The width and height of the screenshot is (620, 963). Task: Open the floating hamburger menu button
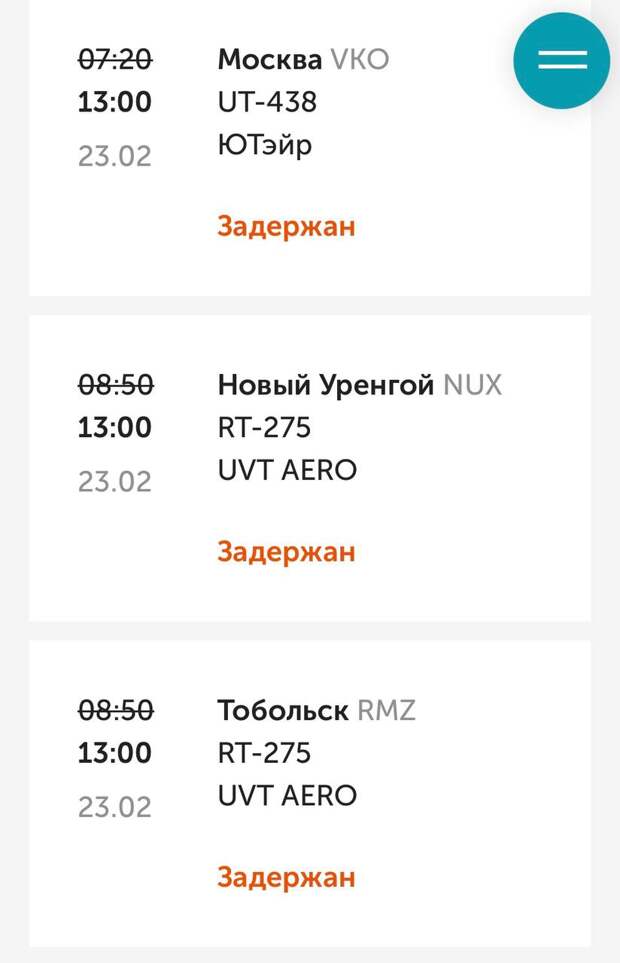click(x=562, y=60)
